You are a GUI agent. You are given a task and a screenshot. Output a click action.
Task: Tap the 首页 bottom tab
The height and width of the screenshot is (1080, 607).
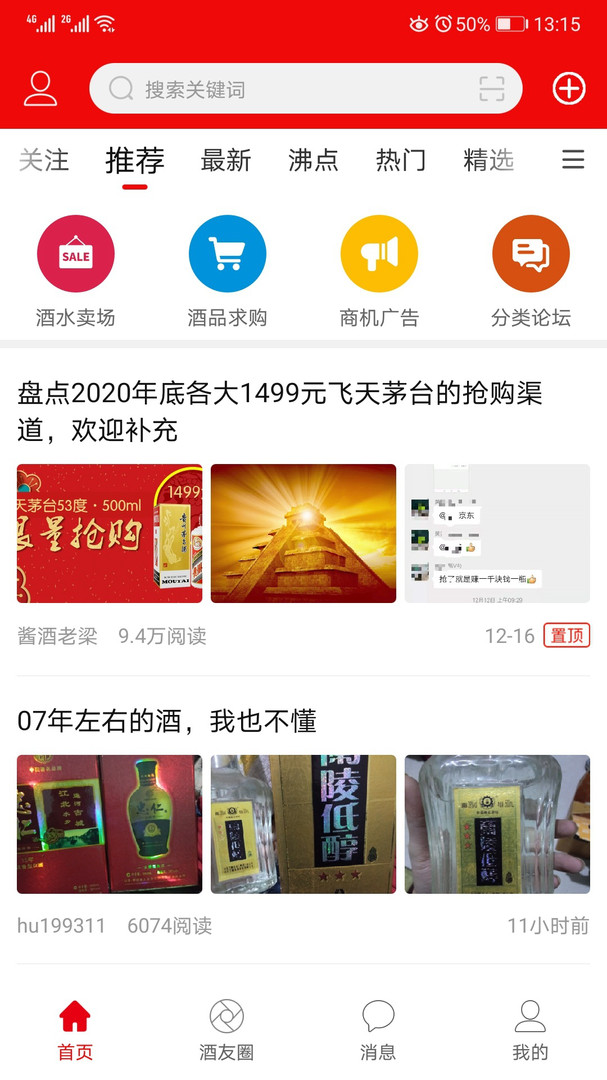(75, 1030)
